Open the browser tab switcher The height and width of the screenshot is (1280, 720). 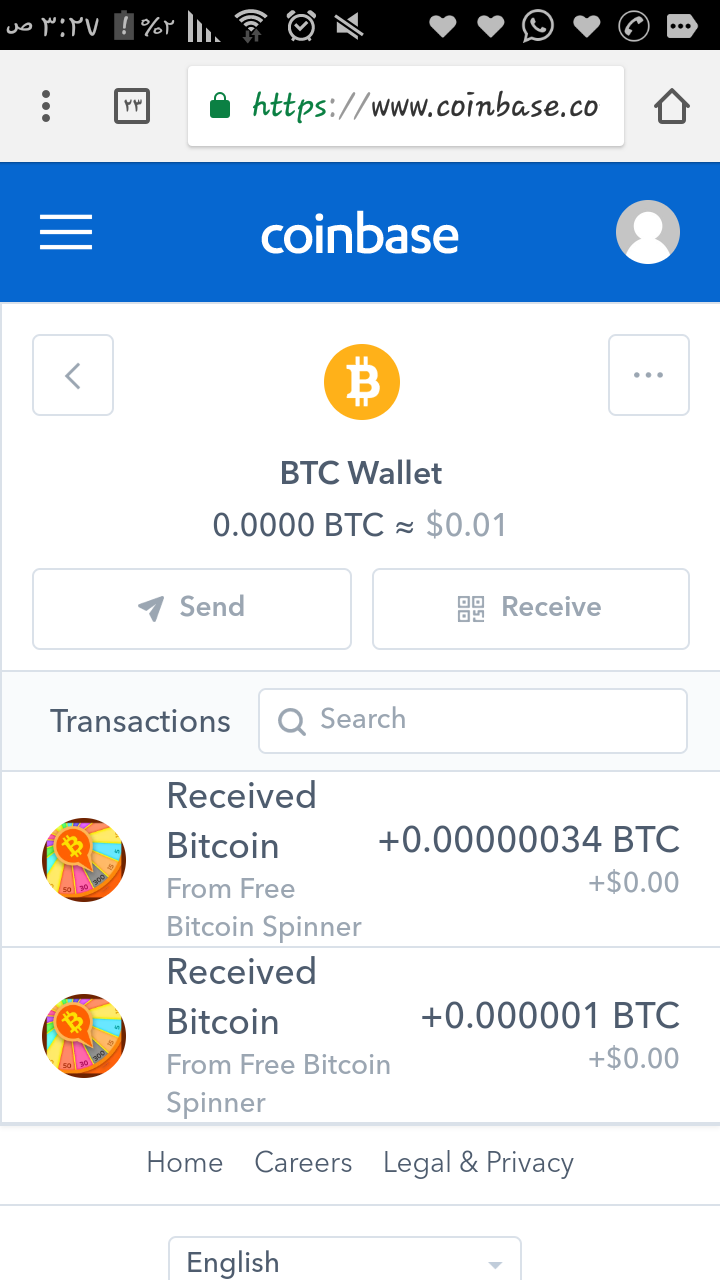coord(132,106)
